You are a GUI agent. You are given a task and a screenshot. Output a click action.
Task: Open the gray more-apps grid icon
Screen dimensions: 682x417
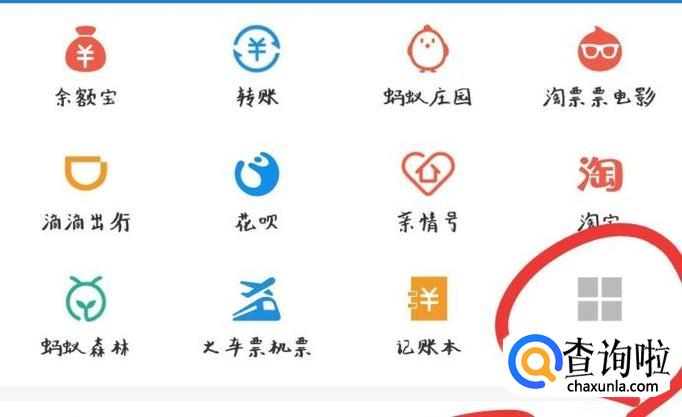click(x=600, y=298)
